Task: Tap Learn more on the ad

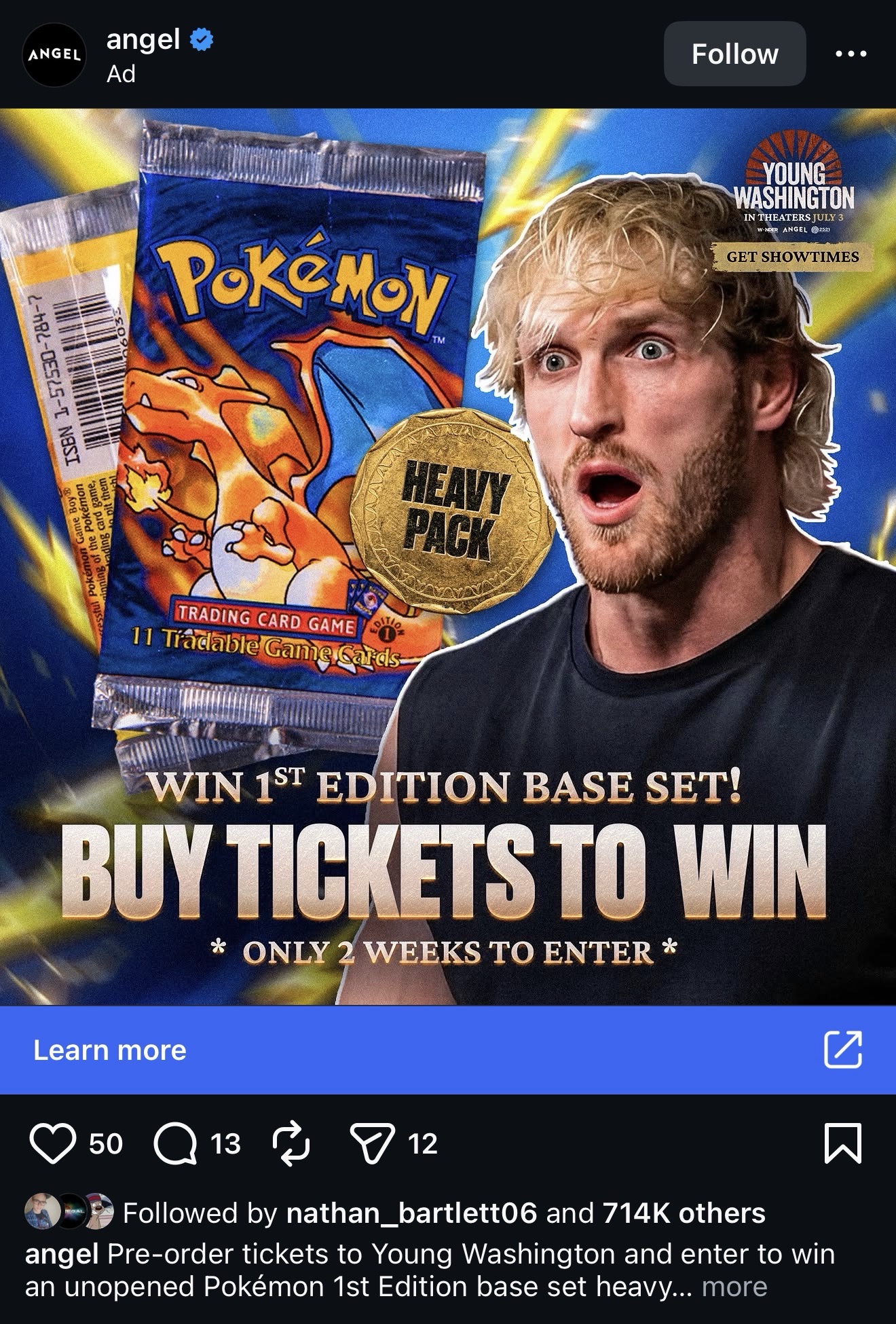Action: [448, 1050]
